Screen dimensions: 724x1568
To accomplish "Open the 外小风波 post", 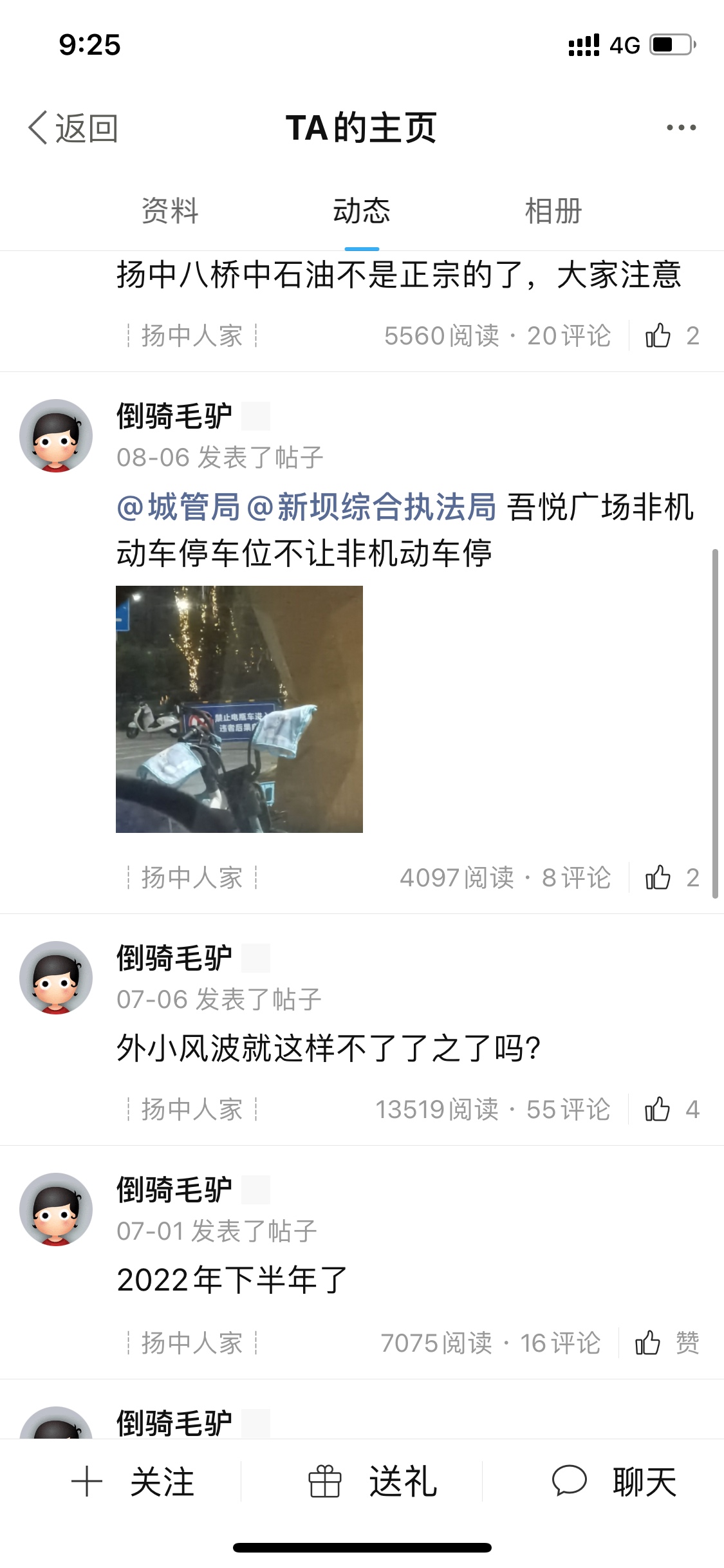I will point(328,1049).
